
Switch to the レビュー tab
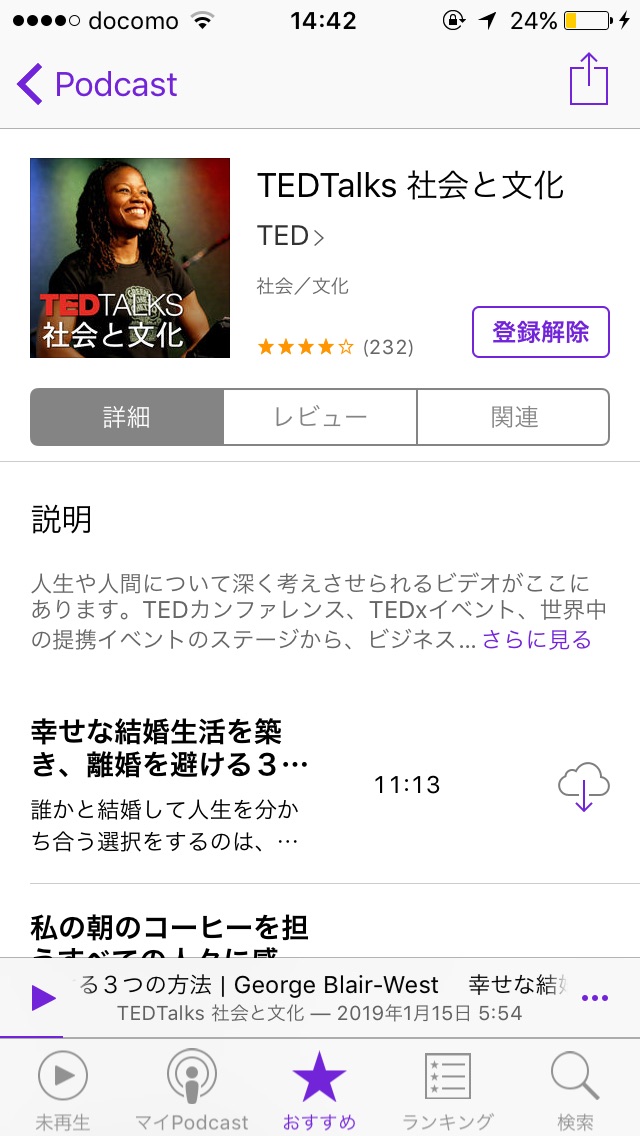click(320, 417)
